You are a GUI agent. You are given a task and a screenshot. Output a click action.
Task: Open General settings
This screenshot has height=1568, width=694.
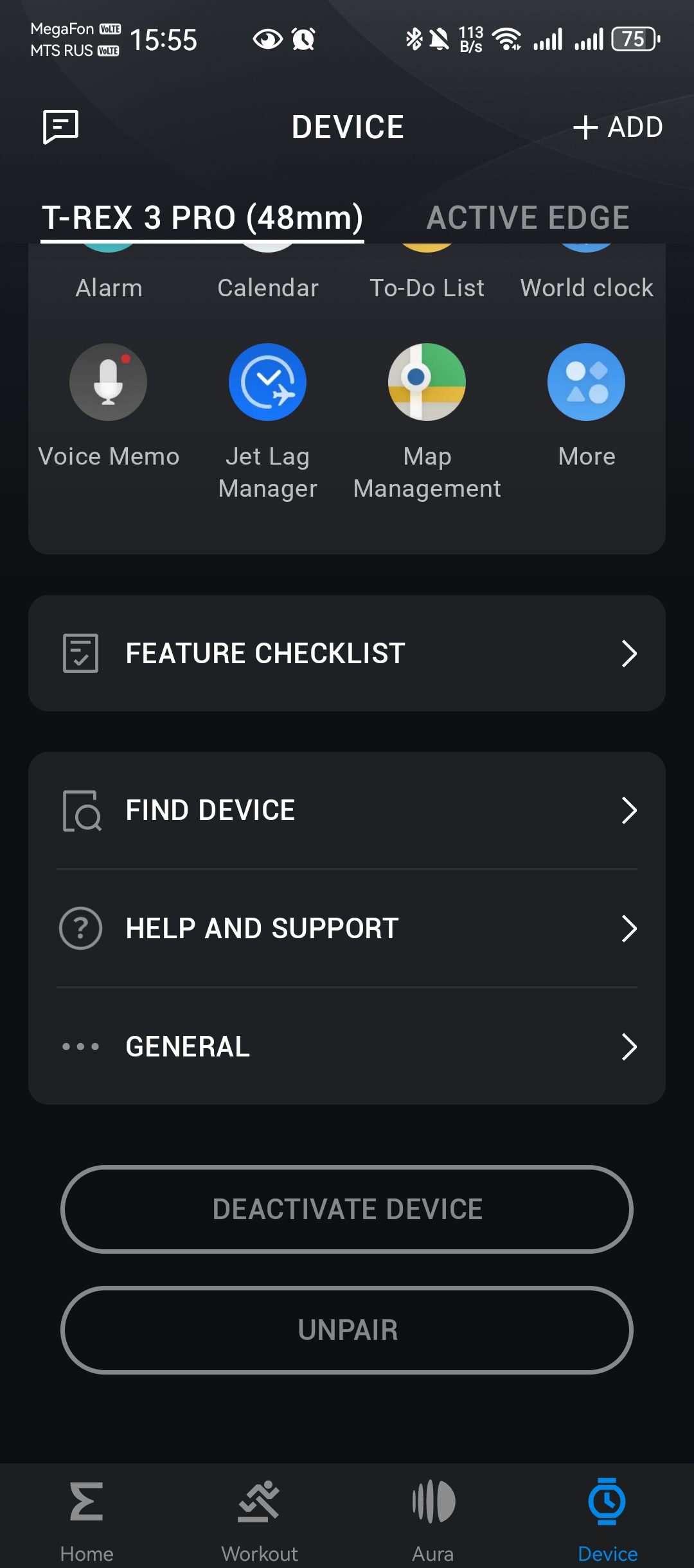347,1047
